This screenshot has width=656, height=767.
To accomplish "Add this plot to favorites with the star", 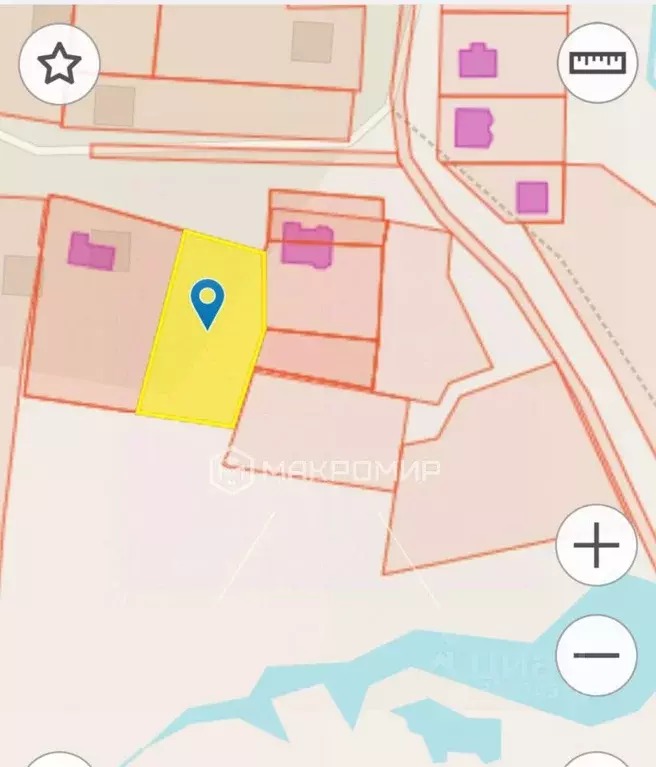I will tap(59, 64).
